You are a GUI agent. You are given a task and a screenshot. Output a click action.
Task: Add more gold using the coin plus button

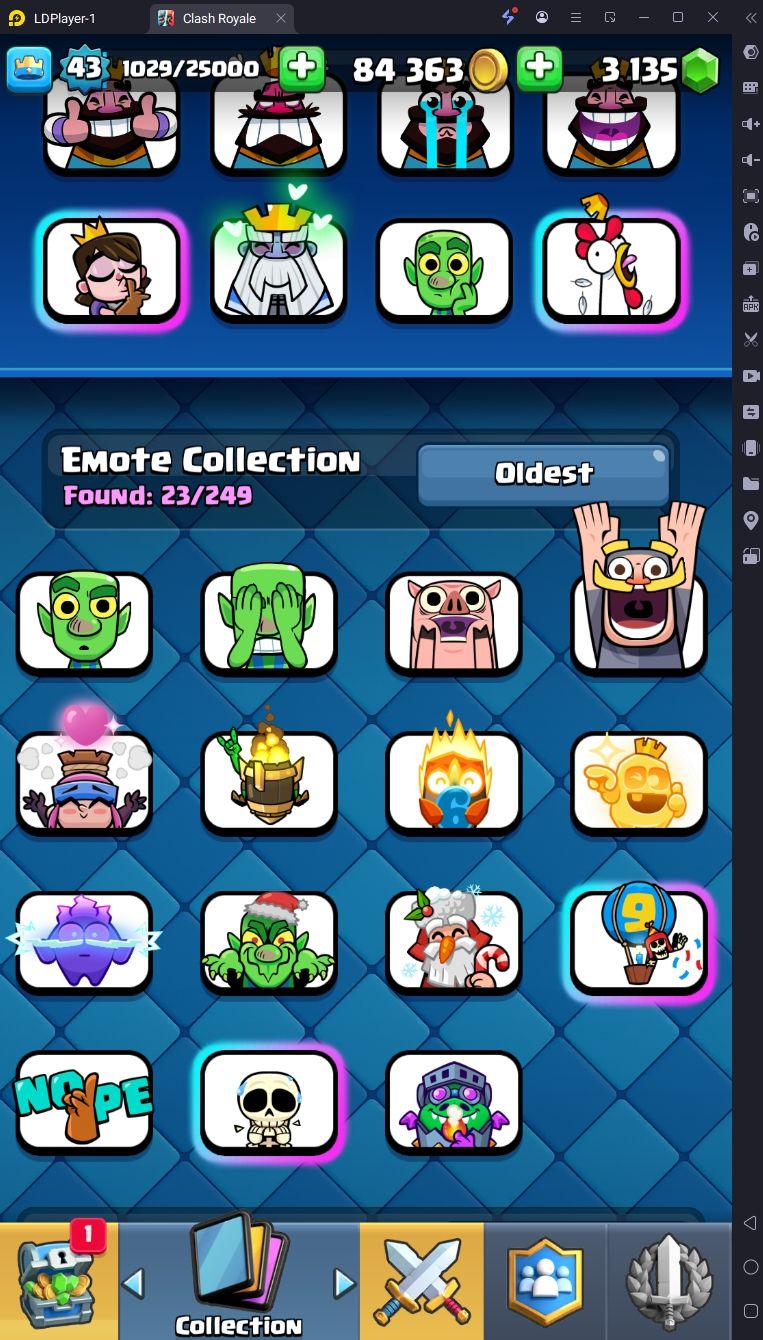539,69
